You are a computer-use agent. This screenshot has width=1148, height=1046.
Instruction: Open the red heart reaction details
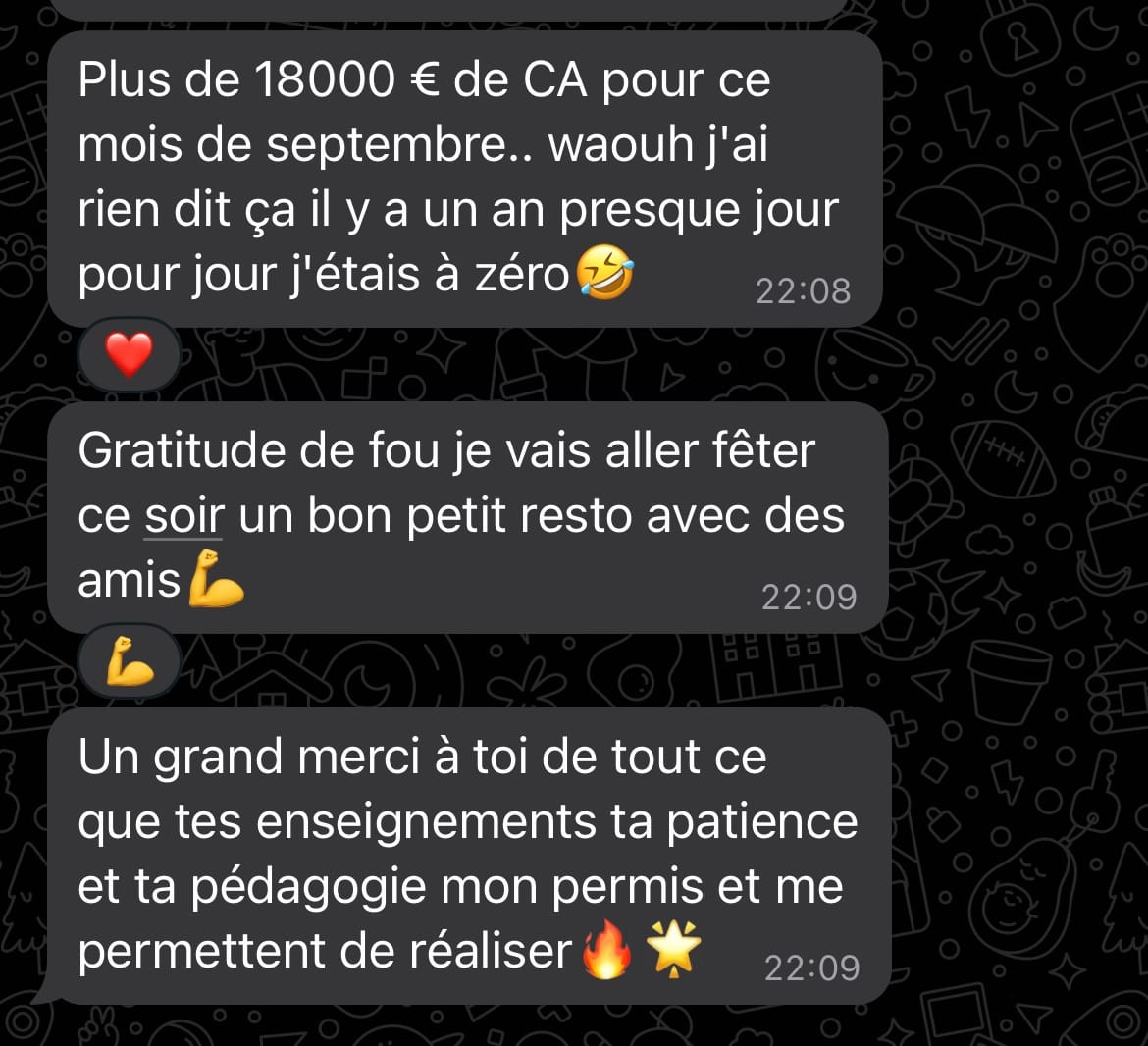pyautogui.click(x=129, y=354)
